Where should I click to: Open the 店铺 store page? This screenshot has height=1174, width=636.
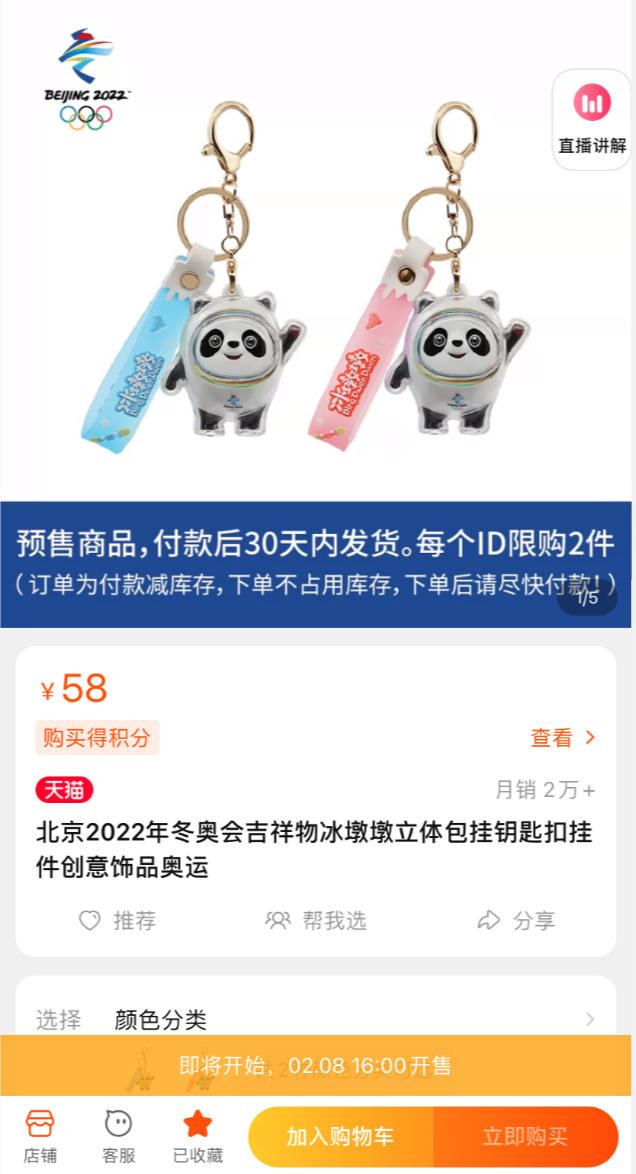pos(40,1136)
